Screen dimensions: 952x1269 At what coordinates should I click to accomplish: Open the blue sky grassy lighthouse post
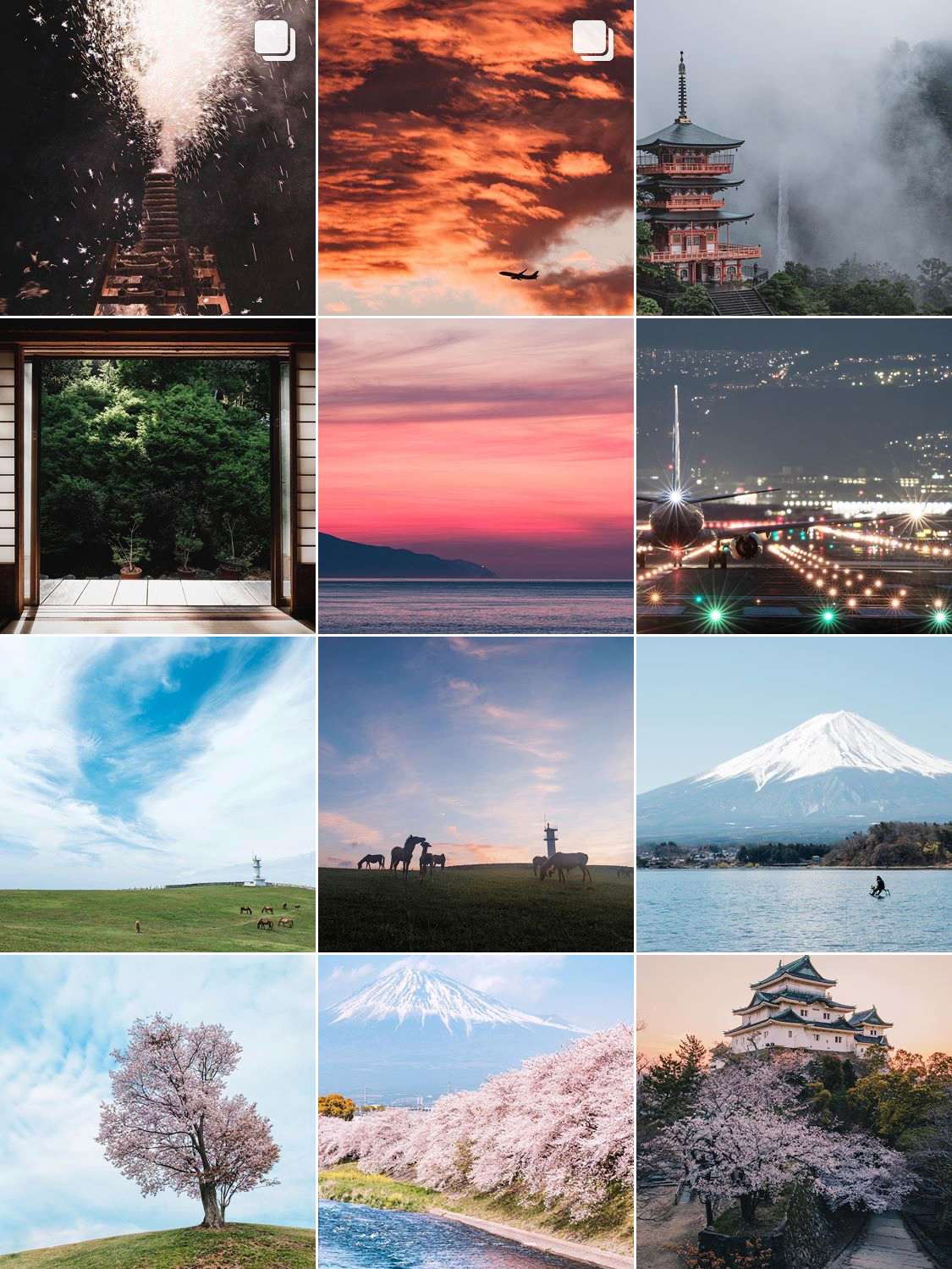[157, 794]
